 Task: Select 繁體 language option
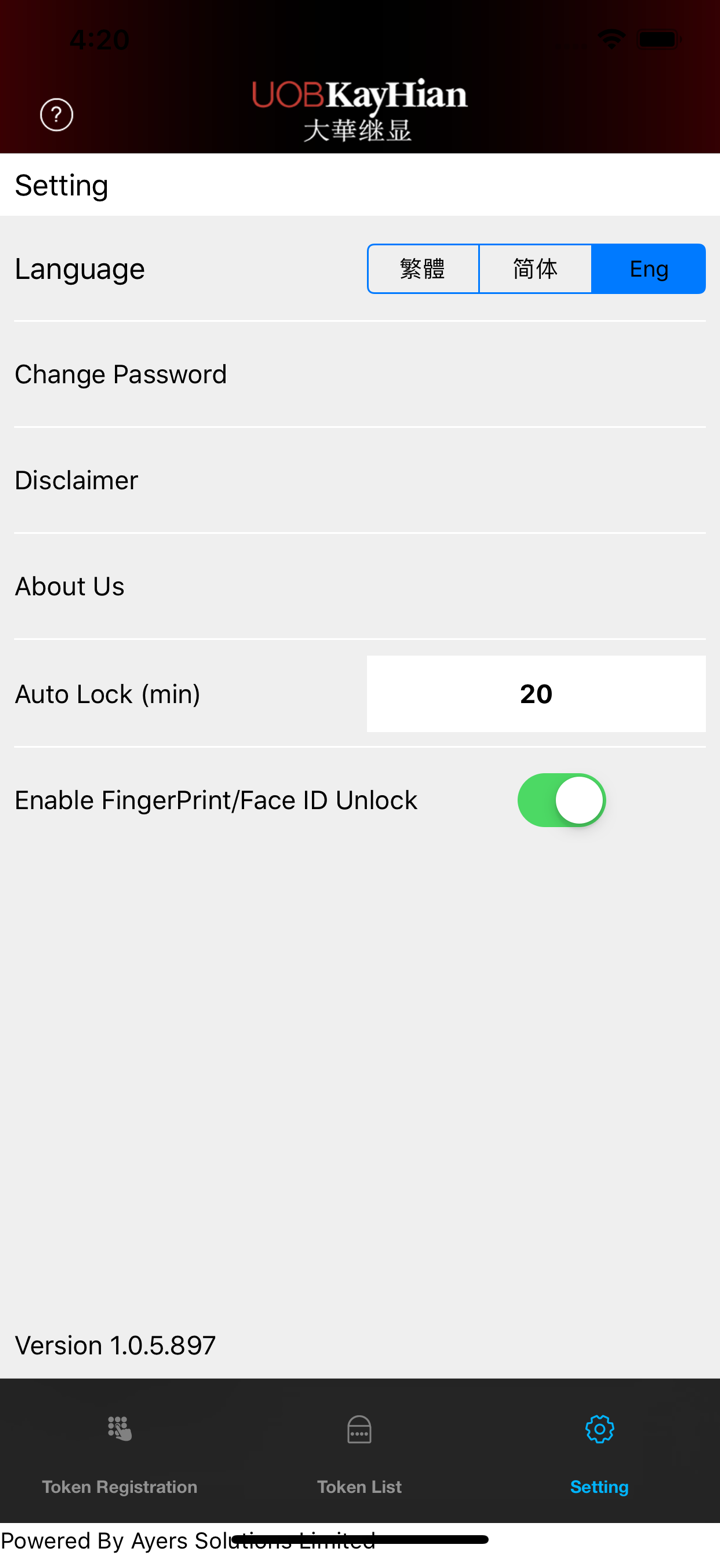point(424,268)
